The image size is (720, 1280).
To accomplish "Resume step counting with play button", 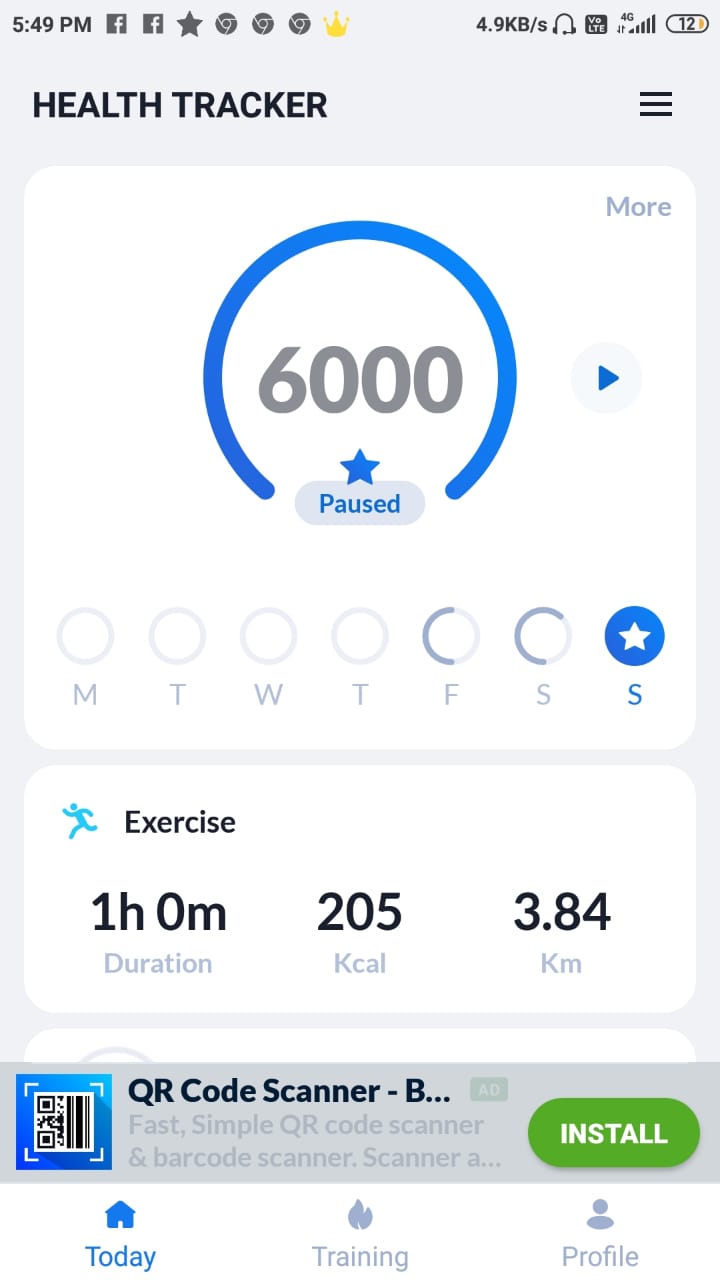I will [x=606, y=378].
